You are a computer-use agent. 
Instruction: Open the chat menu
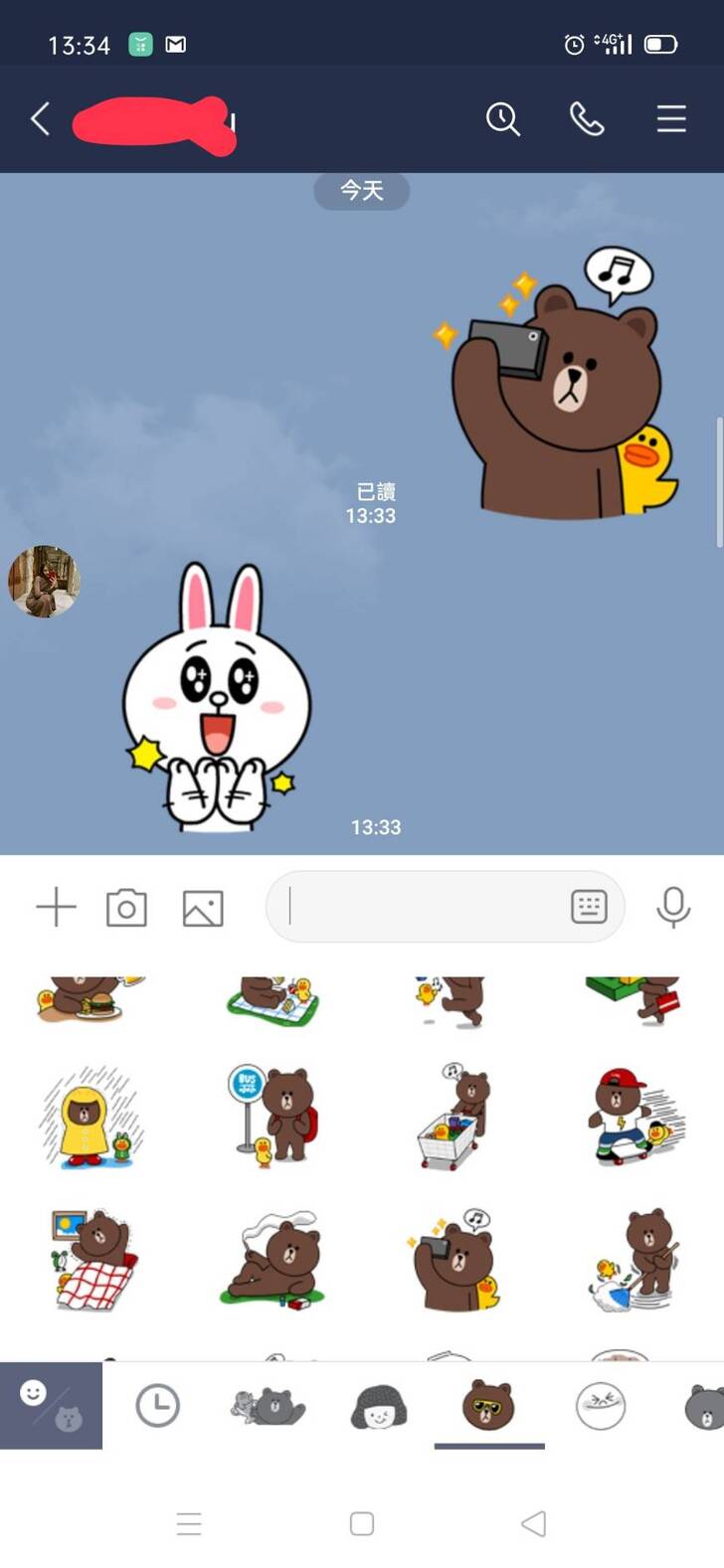click(671, 119)
